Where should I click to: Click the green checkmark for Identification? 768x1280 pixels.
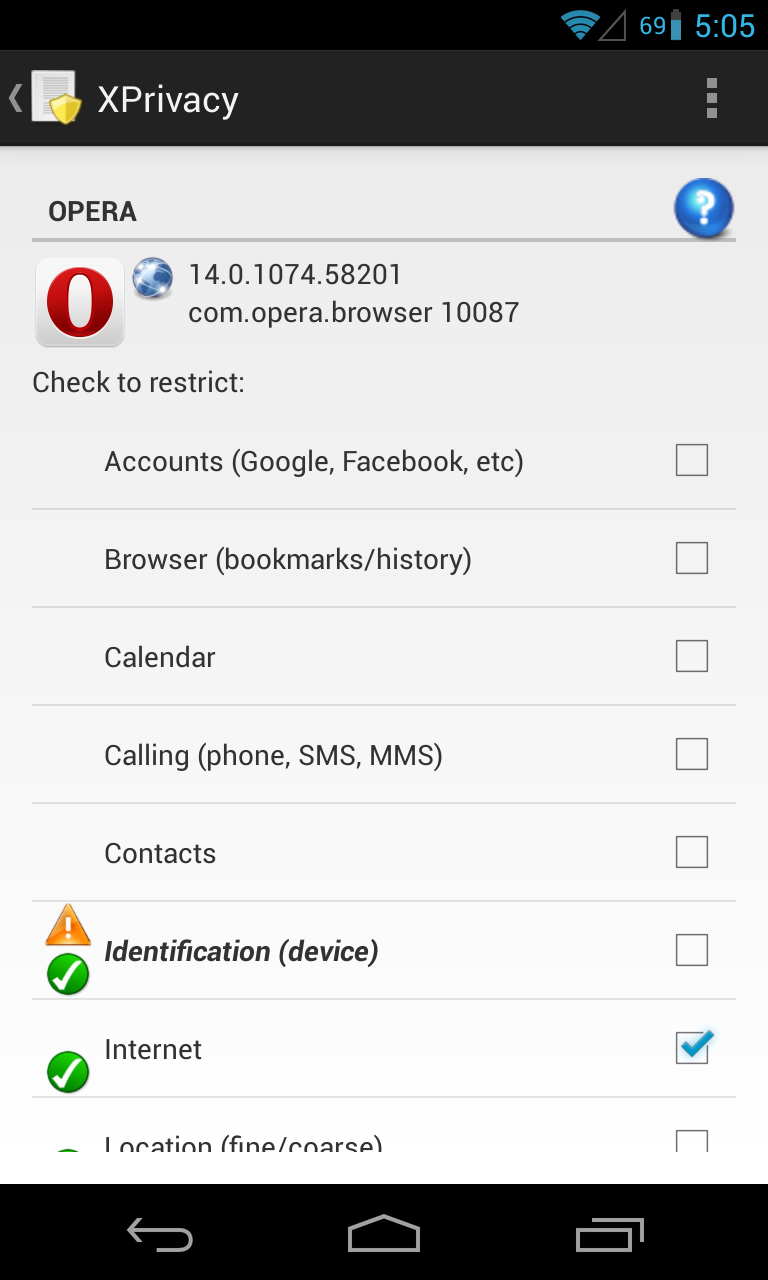[67, 974]
